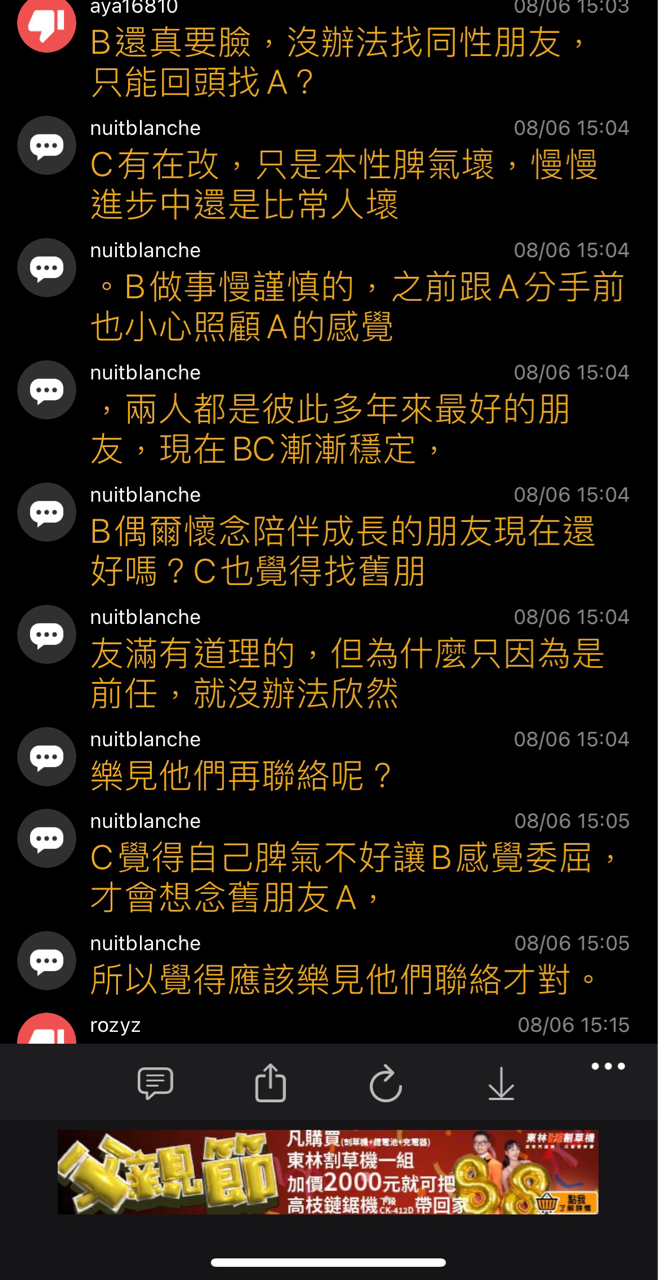Open the three-dot more menu

click(607, 1067)
